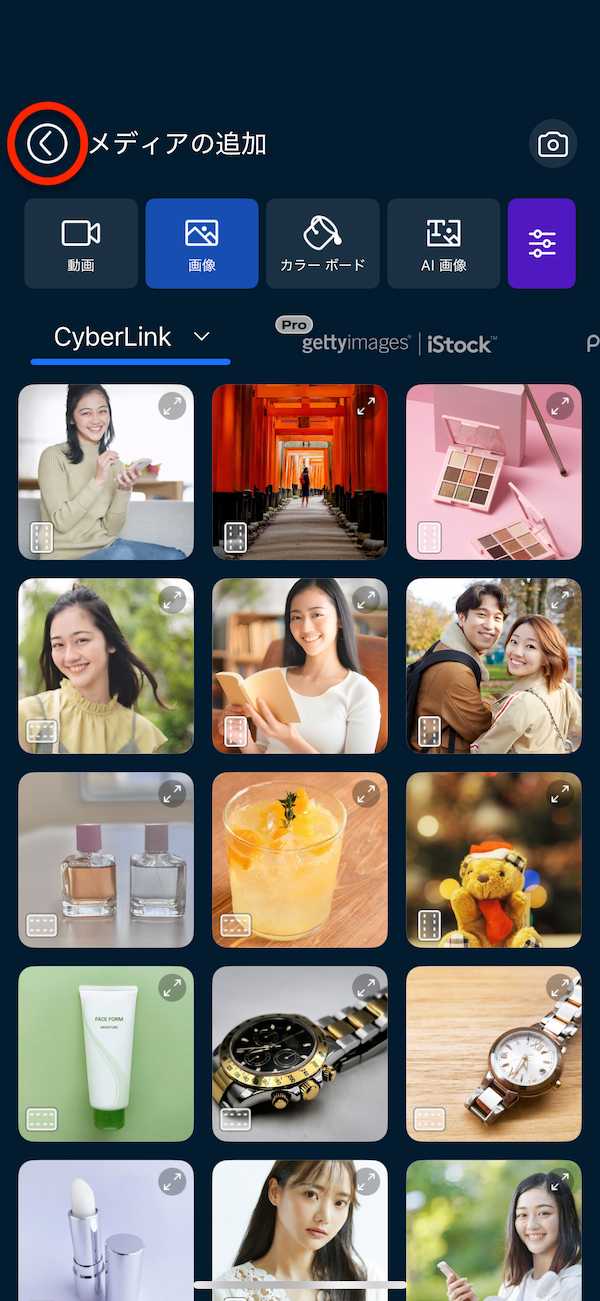Viewport: 600px width, 1301px height.
Task: Pick the teddy bear with Santa hat image
Action: [x=493, y=860]
